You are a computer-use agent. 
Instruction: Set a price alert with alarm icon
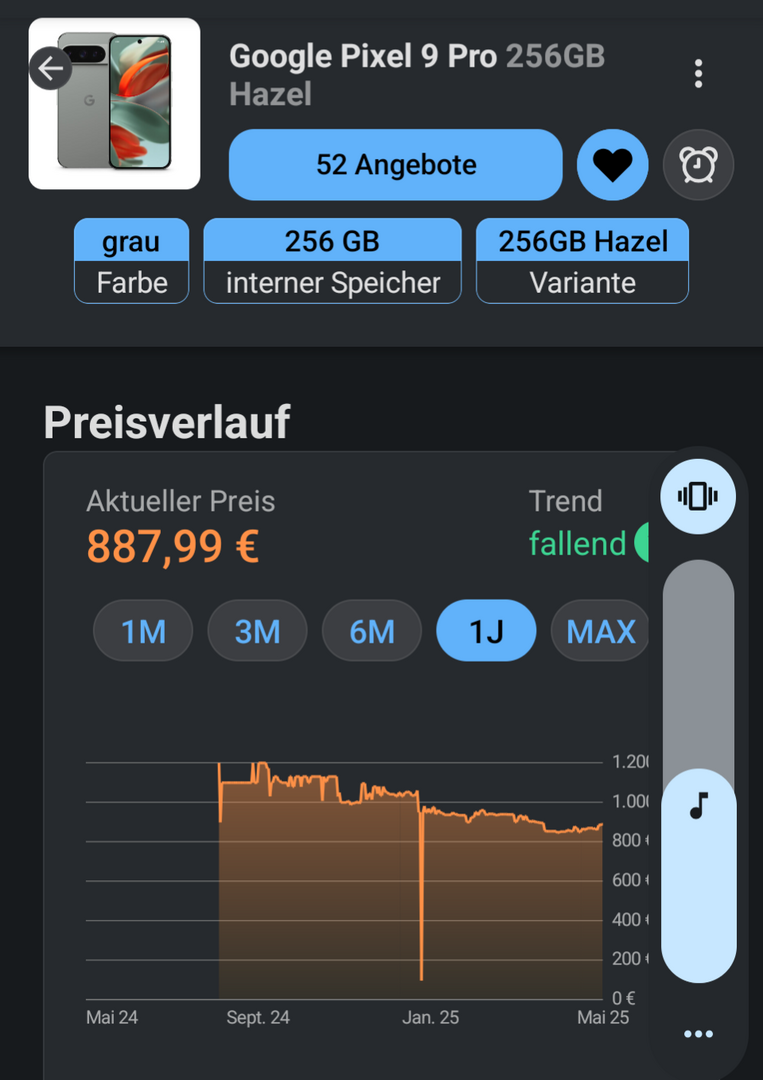click(x=698, y=165)
